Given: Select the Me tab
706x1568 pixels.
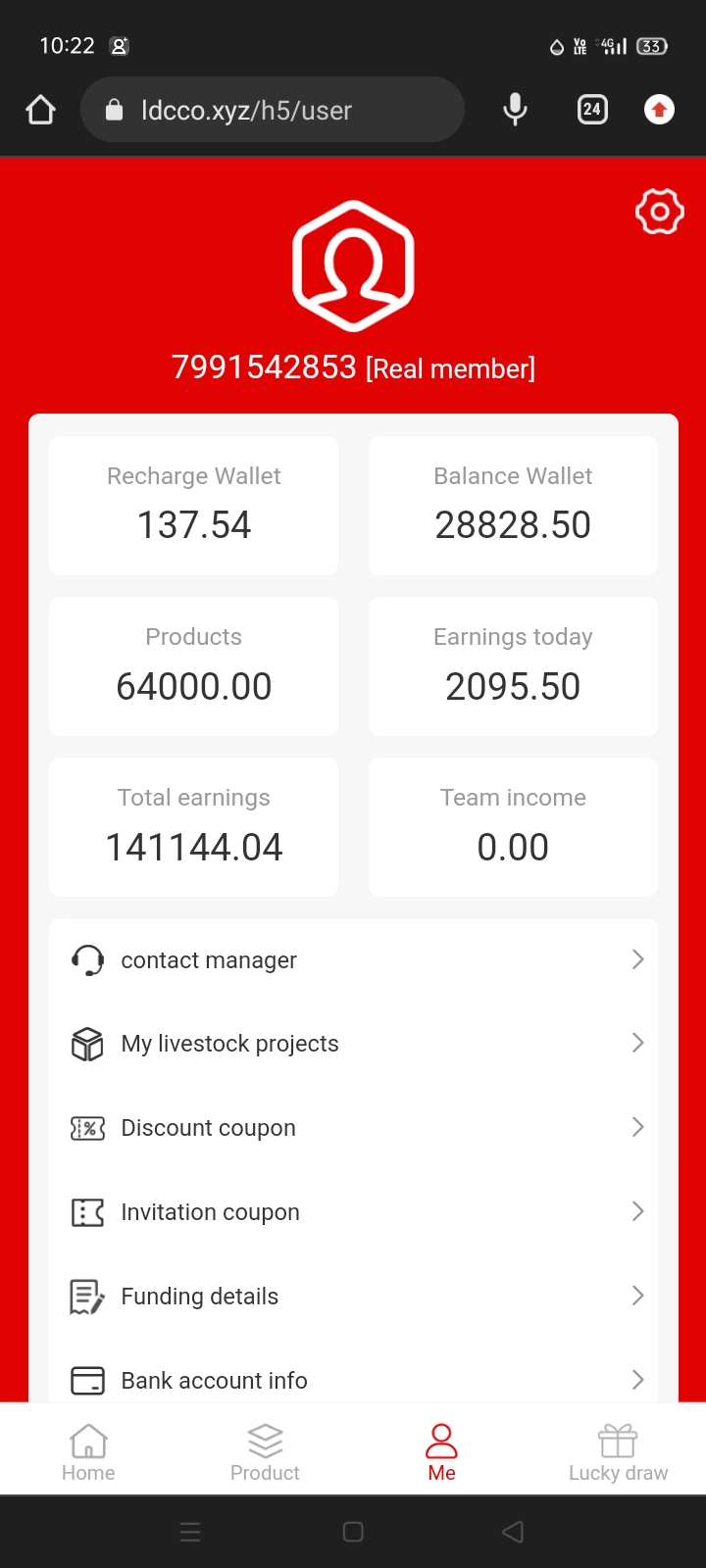Looking at the screenshot, I should click(x=441, y=1453).
